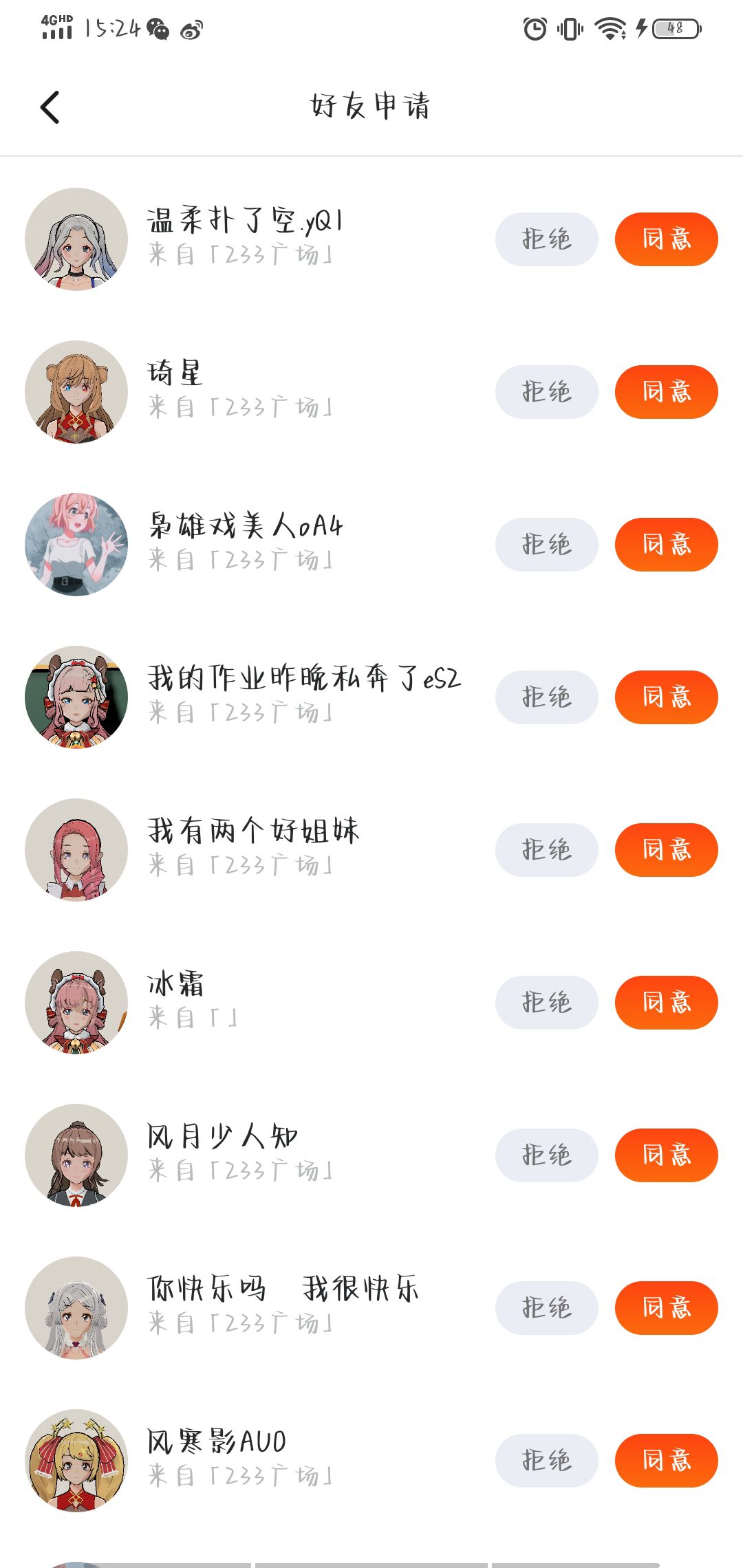Tap 同意 for 琦星's request
Image resolution: width=743 pixels, height=1568 pixels.
tap(666, 392)
